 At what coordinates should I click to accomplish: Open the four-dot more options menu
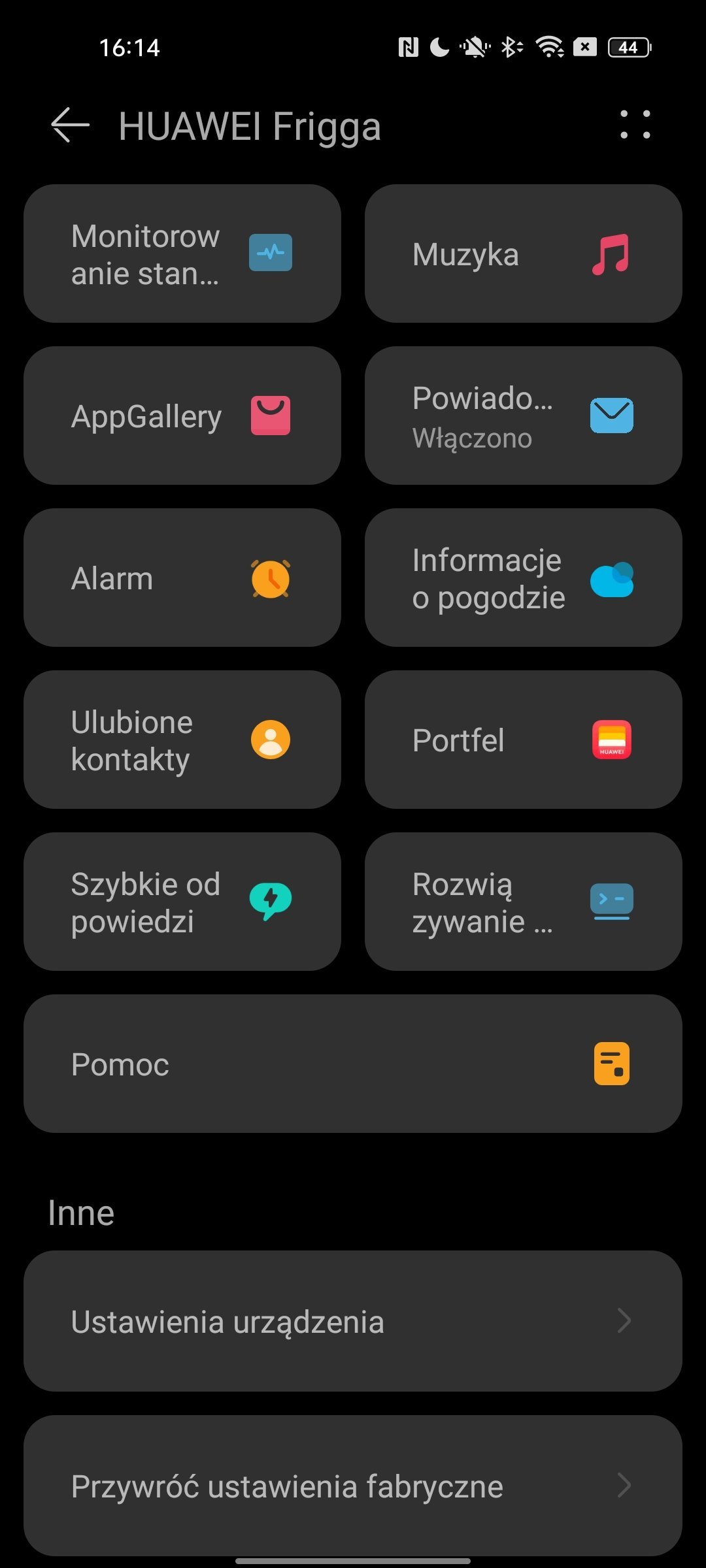click(x=635, y=125)
